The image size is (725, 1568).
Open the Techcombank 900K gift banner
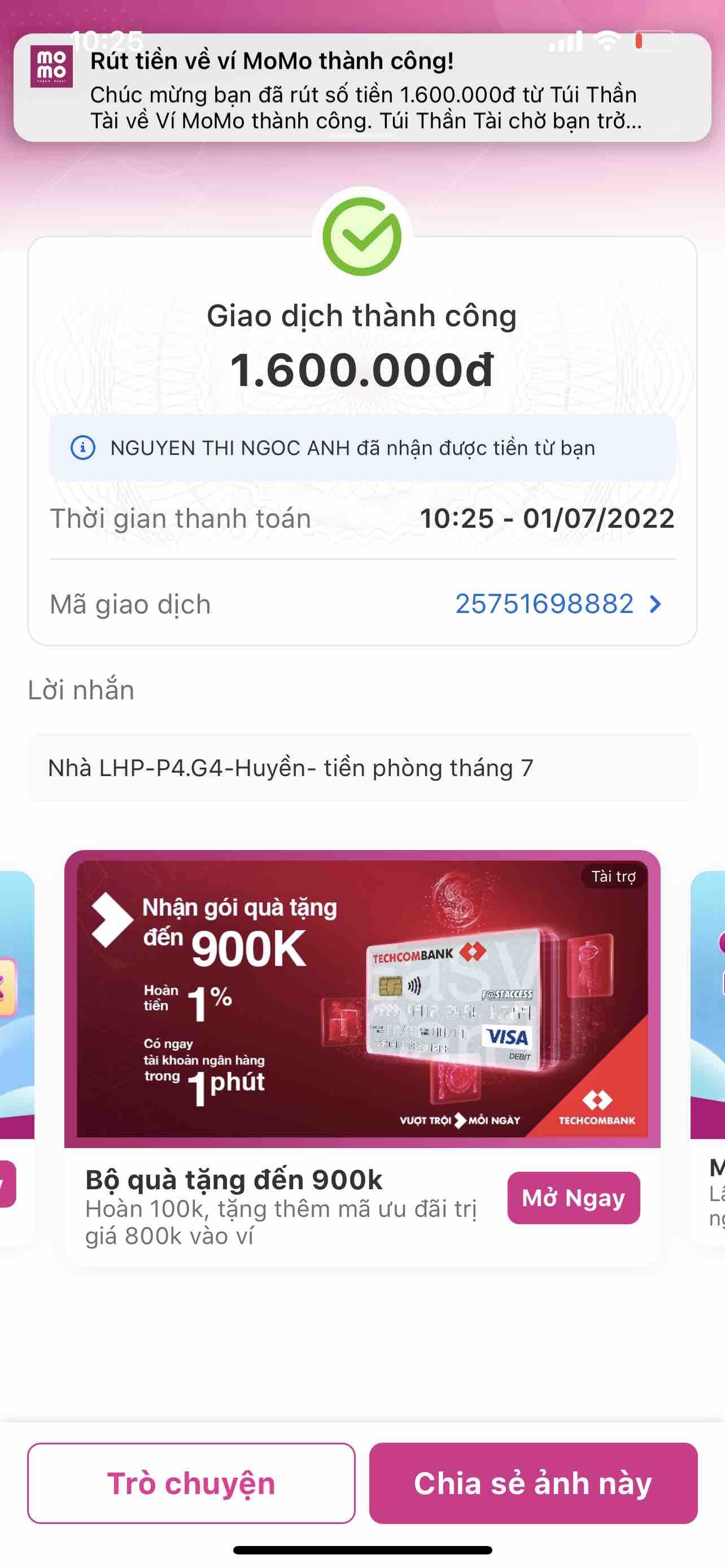(361, 998)
